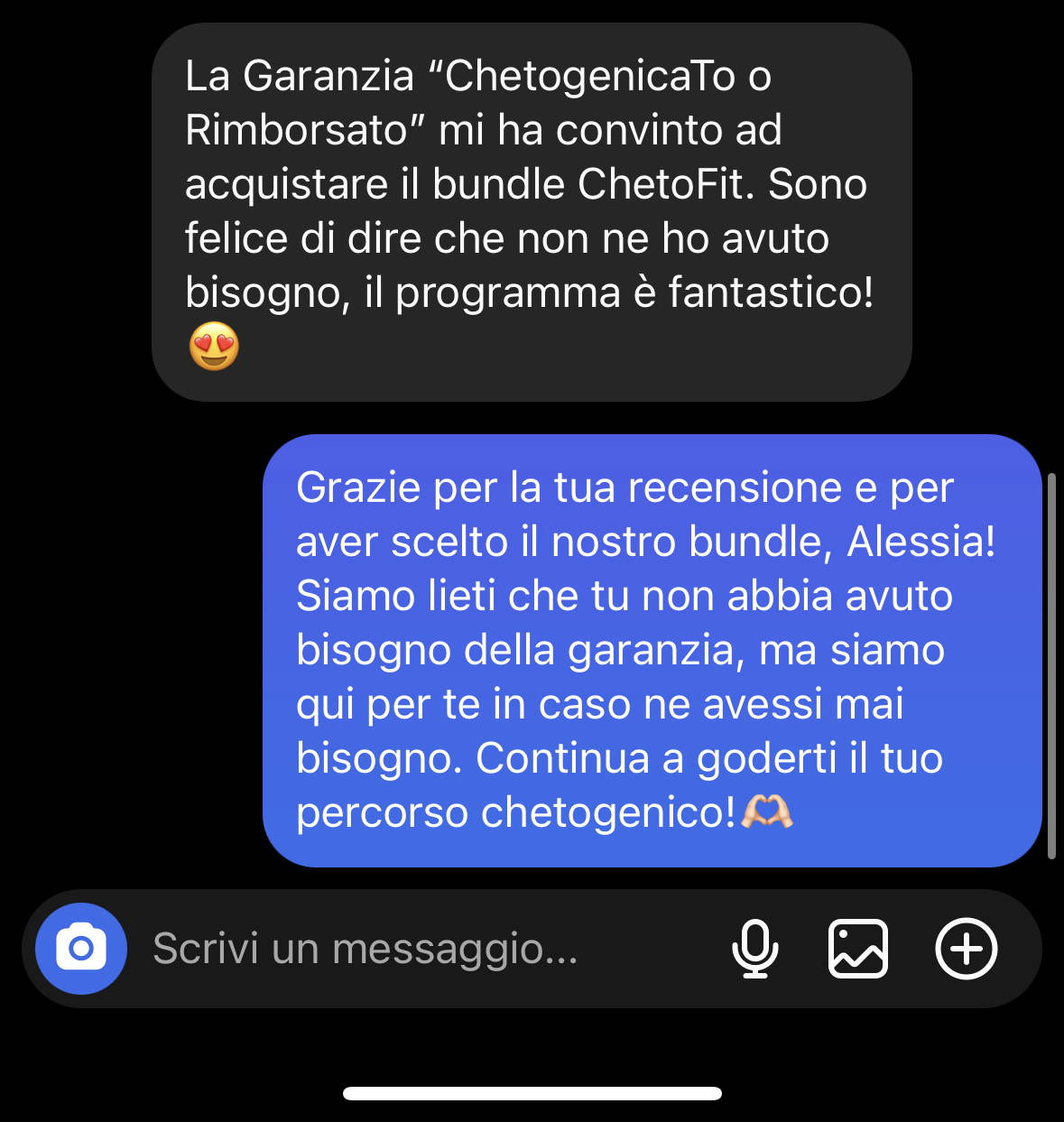Screen dimensions: 1064x1122
Task: Record a voice message with the microphone
Action: click(754, 949)
